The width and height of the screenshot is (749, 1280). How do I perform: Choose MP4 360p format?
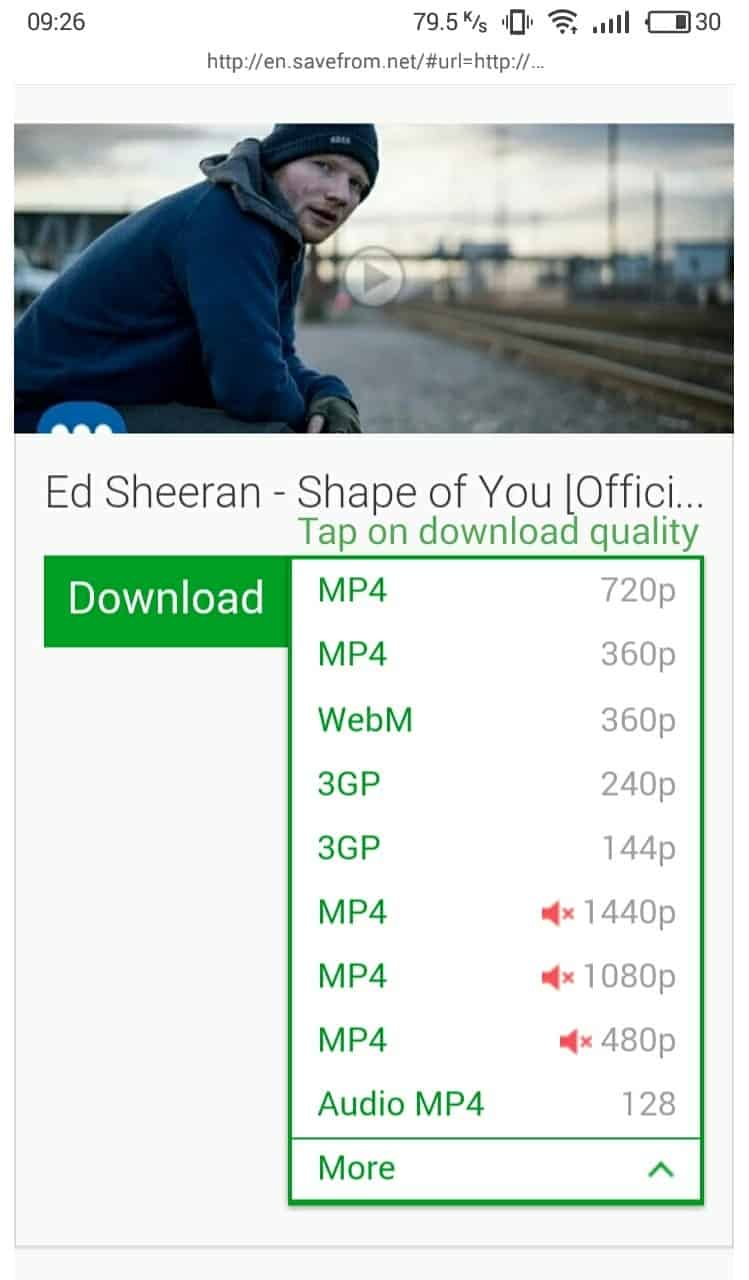(x=496, y=655)
